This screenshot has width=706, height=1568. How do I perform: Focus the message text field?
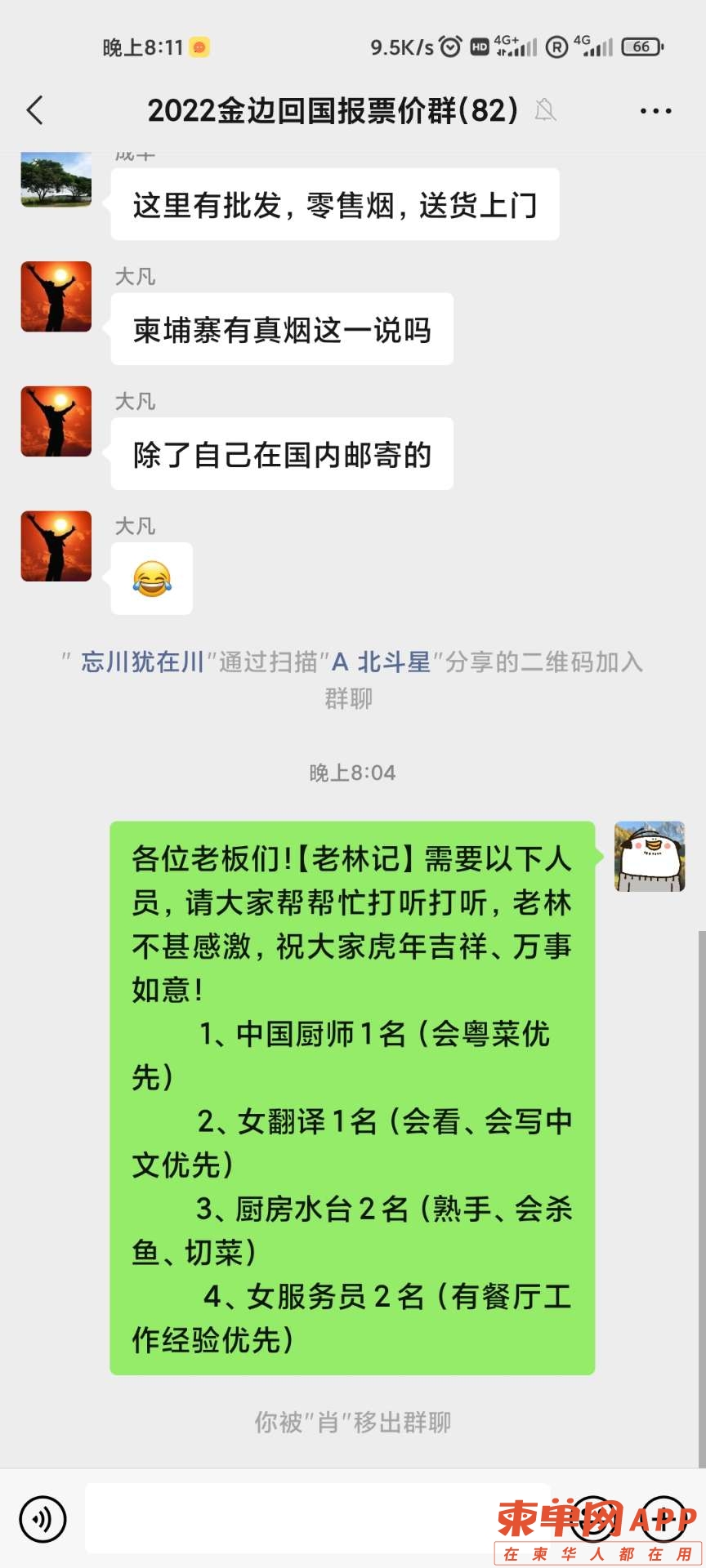pos(317,1519)
